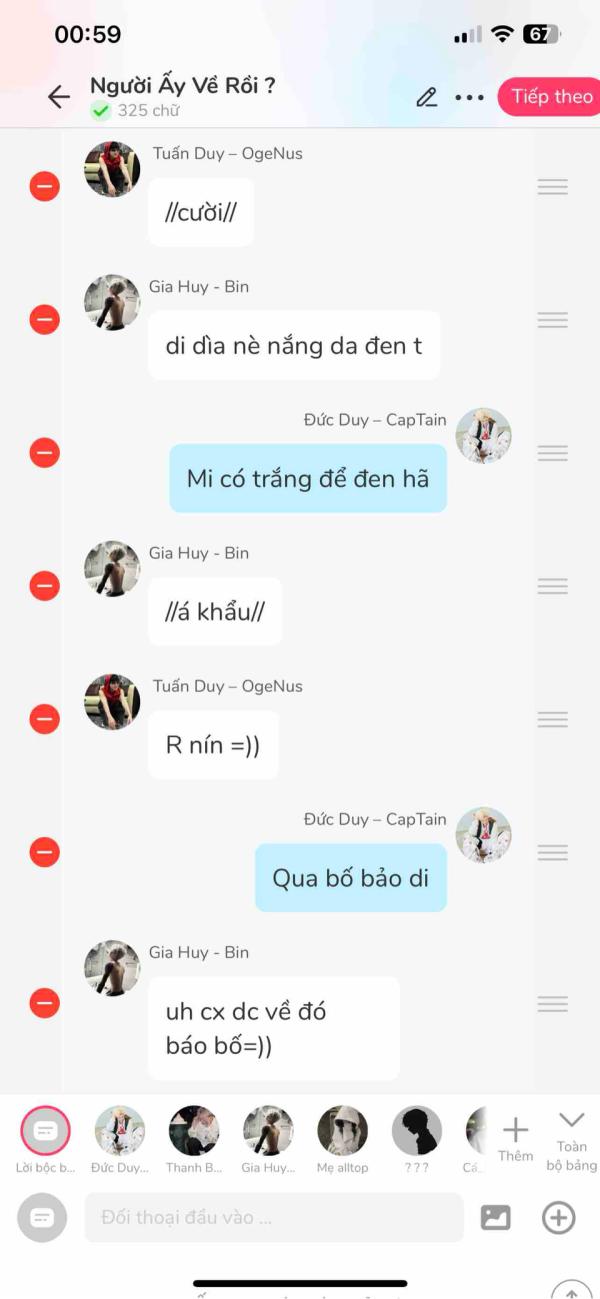Choose Đức Duy character to speak

(x=120, y=1131)
